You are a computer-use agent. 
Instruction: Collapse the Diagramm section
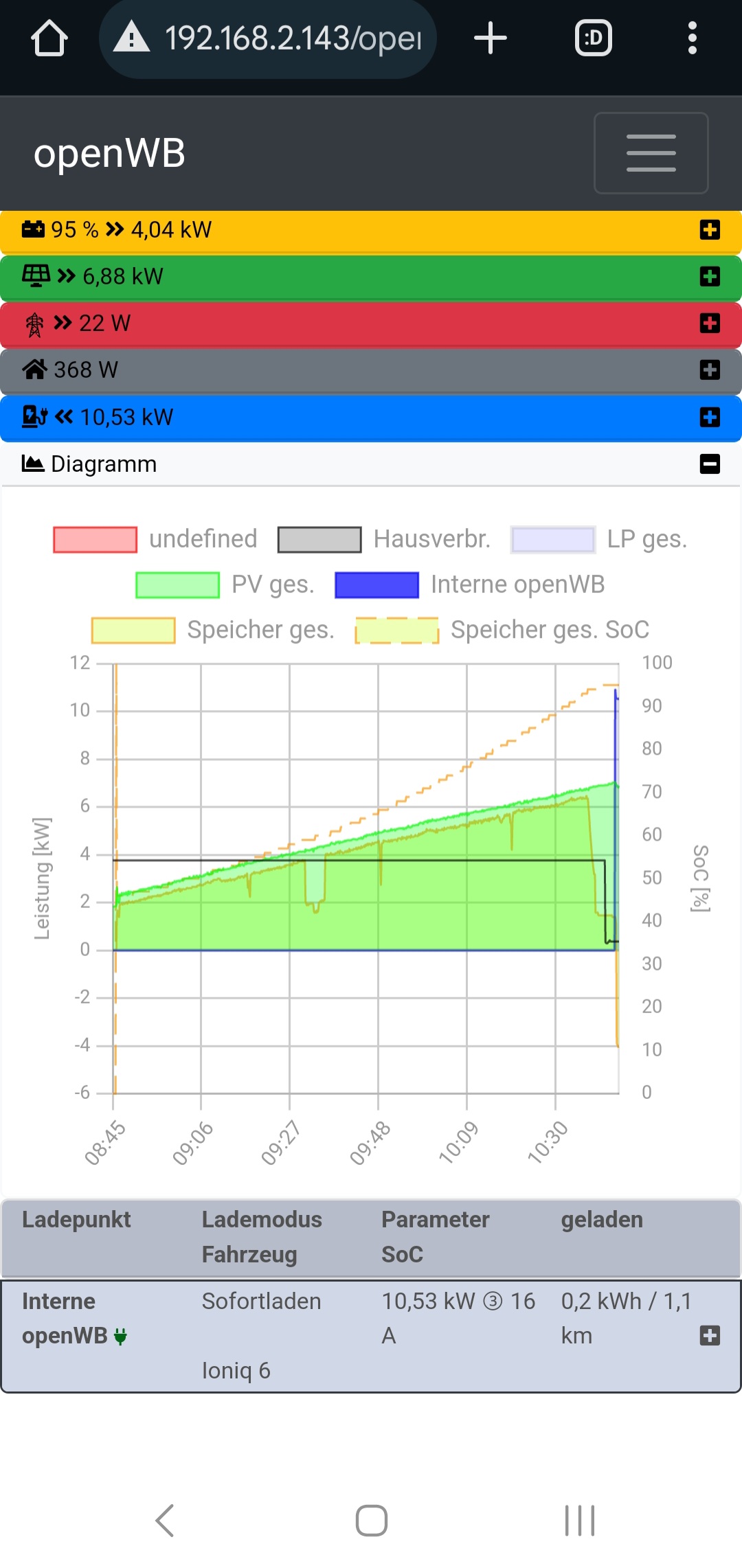pos(710,464)
